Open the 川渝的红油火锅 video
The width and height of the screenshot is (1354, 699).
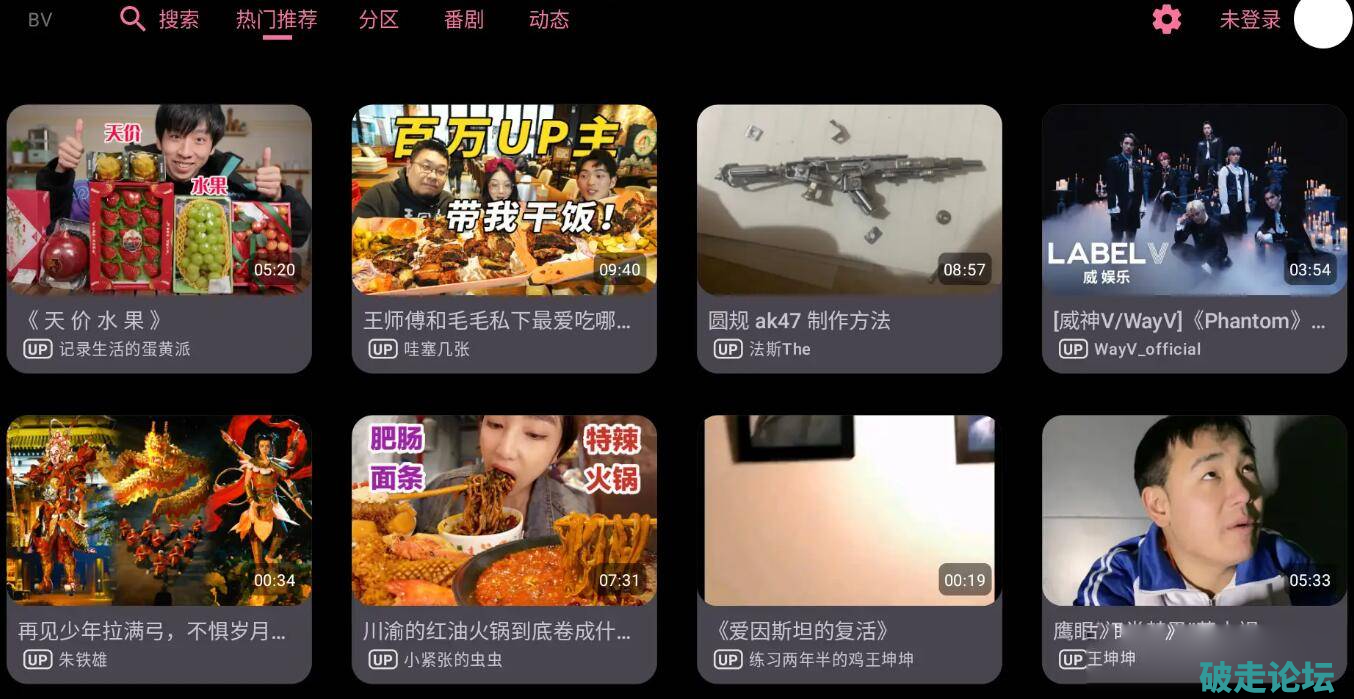click(x=504, y=511)
